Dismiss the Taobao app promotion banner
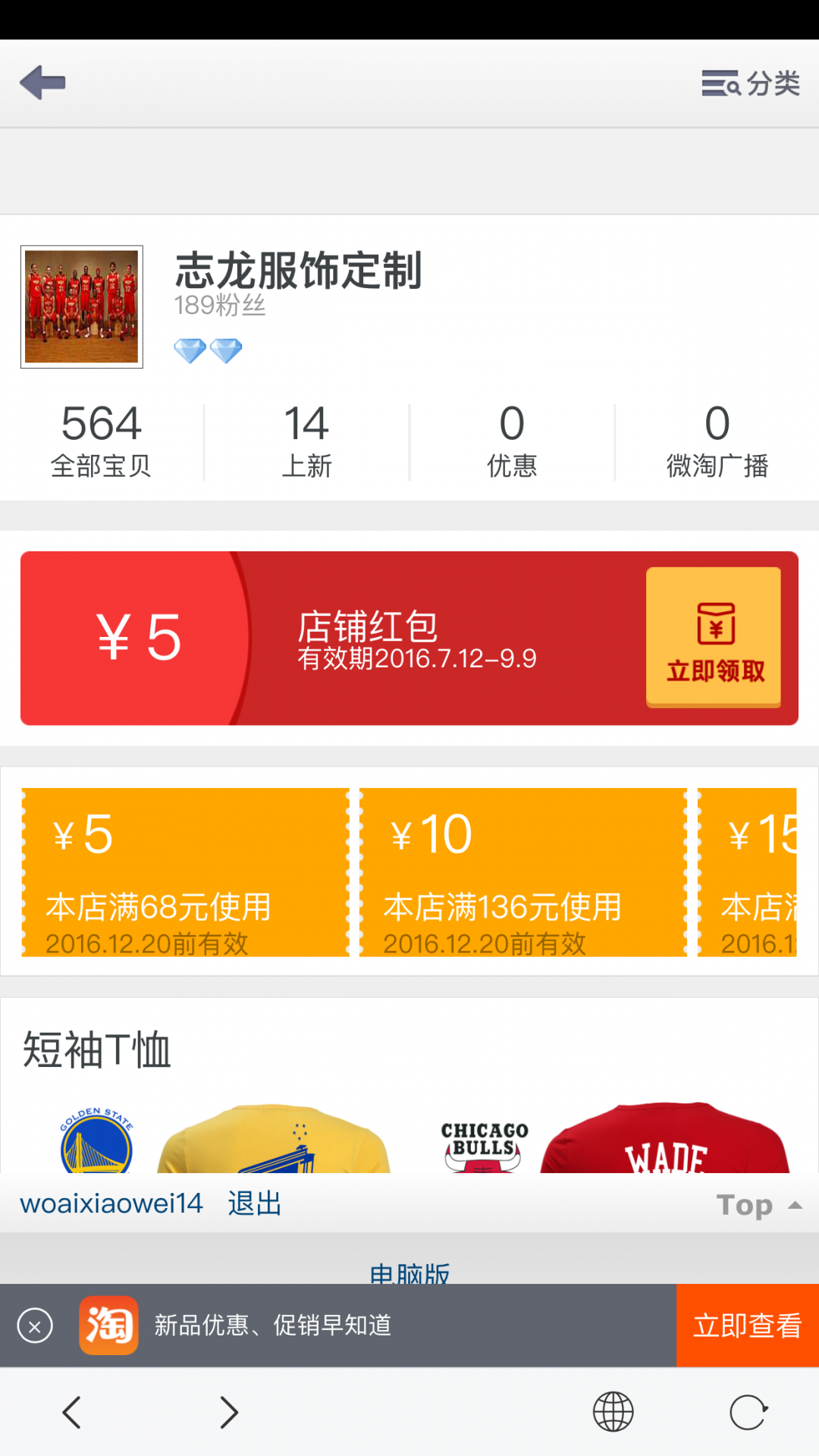Image resolution: width=819 pixels, height=1456 pixels. pos(35,1326)
